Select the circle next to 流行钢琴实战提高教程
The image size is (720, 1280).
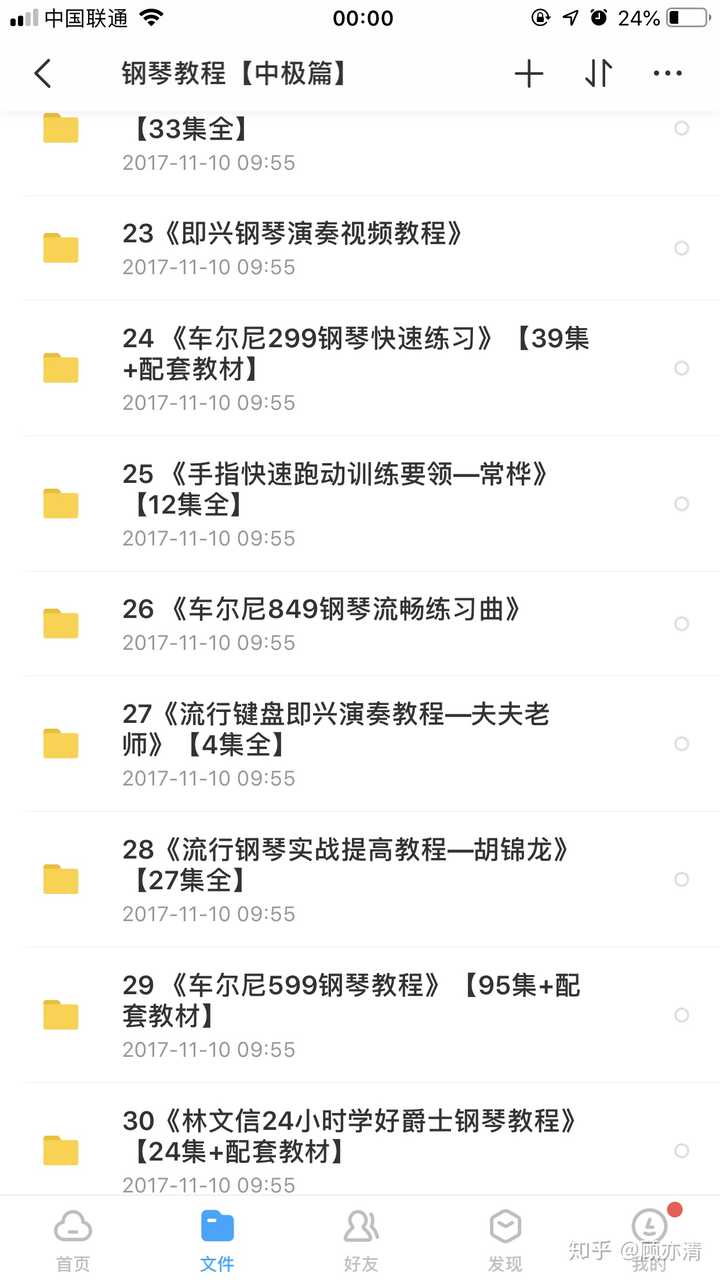click(682, 879)
